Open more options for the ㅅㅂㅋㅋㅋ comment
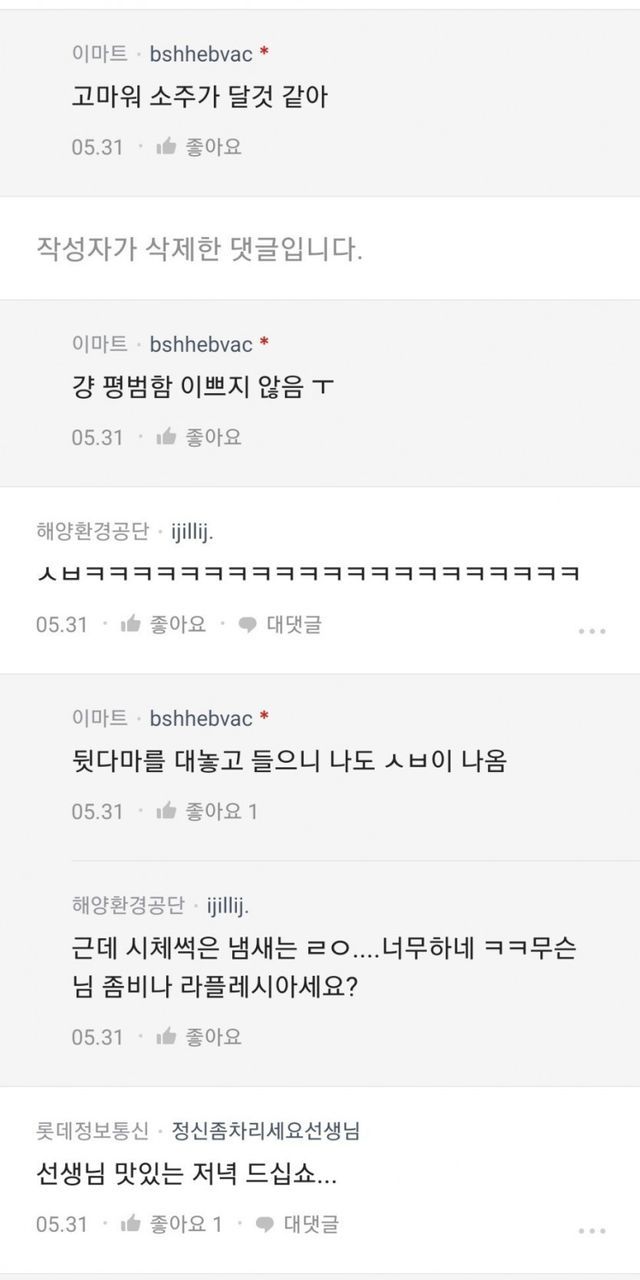This screenshot has width=640, height=1280. pos(592,631)
